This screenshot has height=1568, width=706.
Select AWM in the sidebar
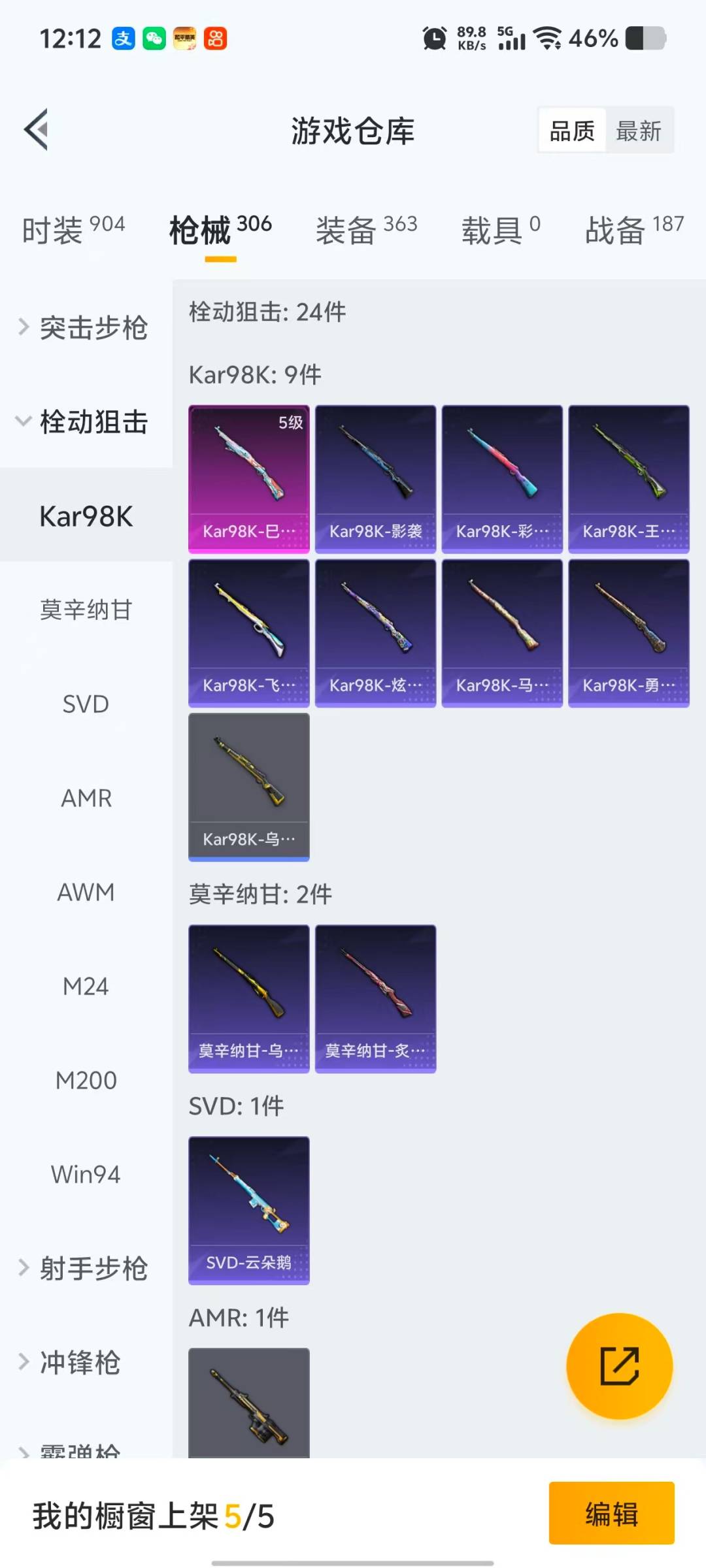tap(86, 892)
